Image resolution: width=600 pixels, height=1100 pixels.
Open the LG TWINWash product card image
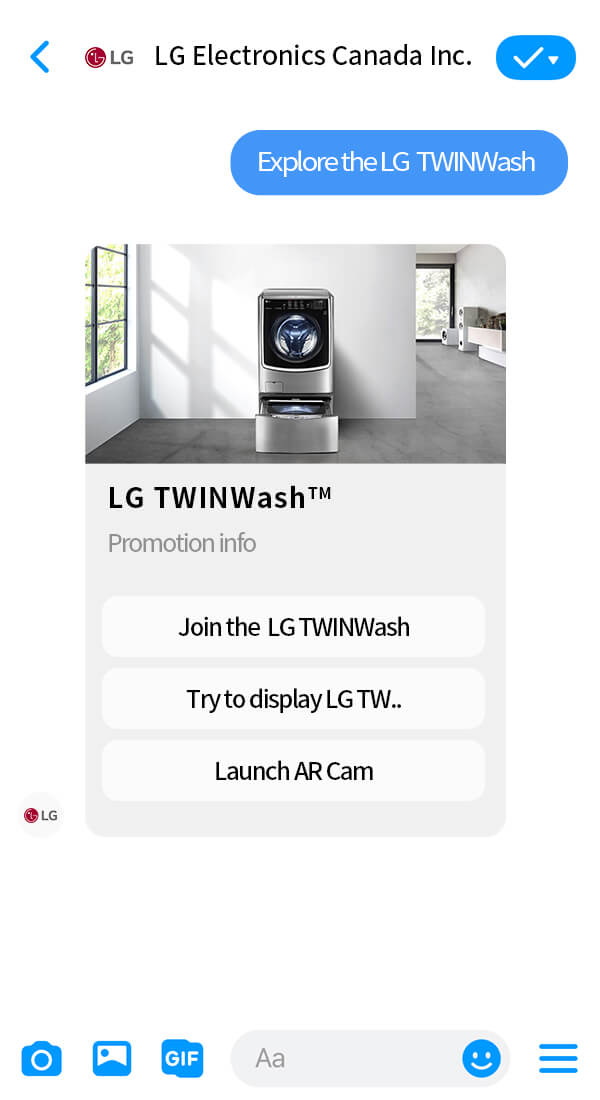pos(295,354)
